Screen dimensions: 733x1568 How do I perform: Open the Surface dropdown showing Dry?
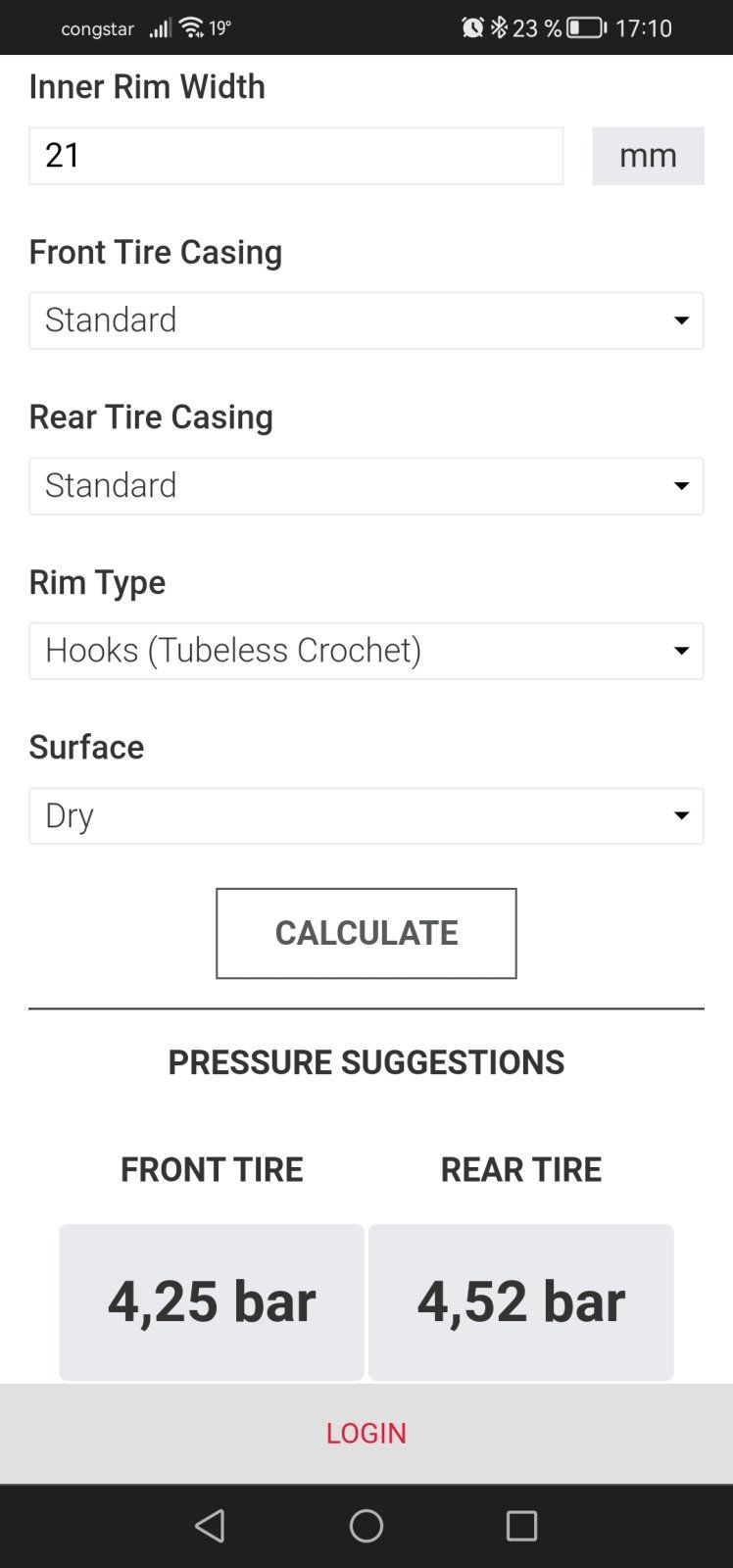366,815
